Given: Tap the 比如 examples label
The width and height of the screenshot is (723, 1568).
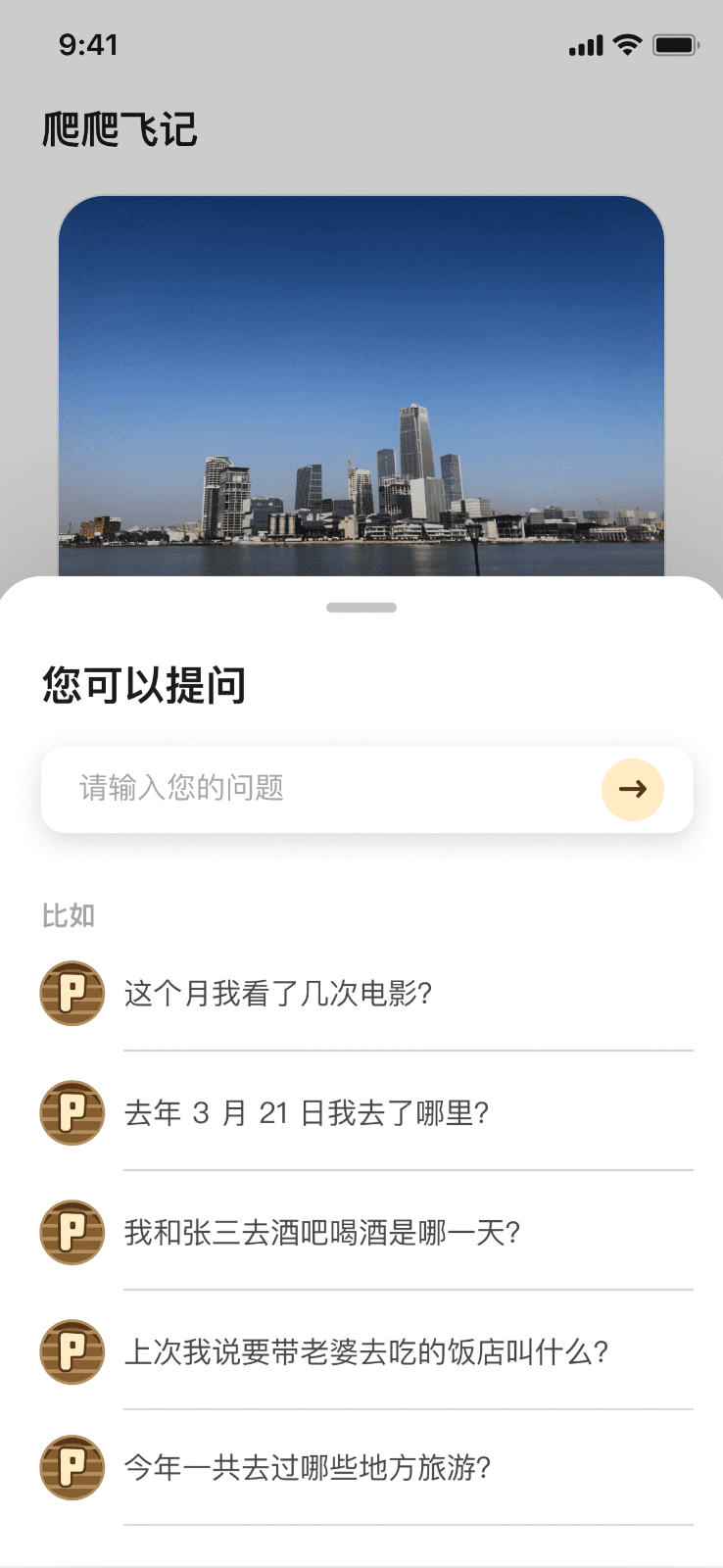Looking at the screenshot, I should tap(68, 915).
